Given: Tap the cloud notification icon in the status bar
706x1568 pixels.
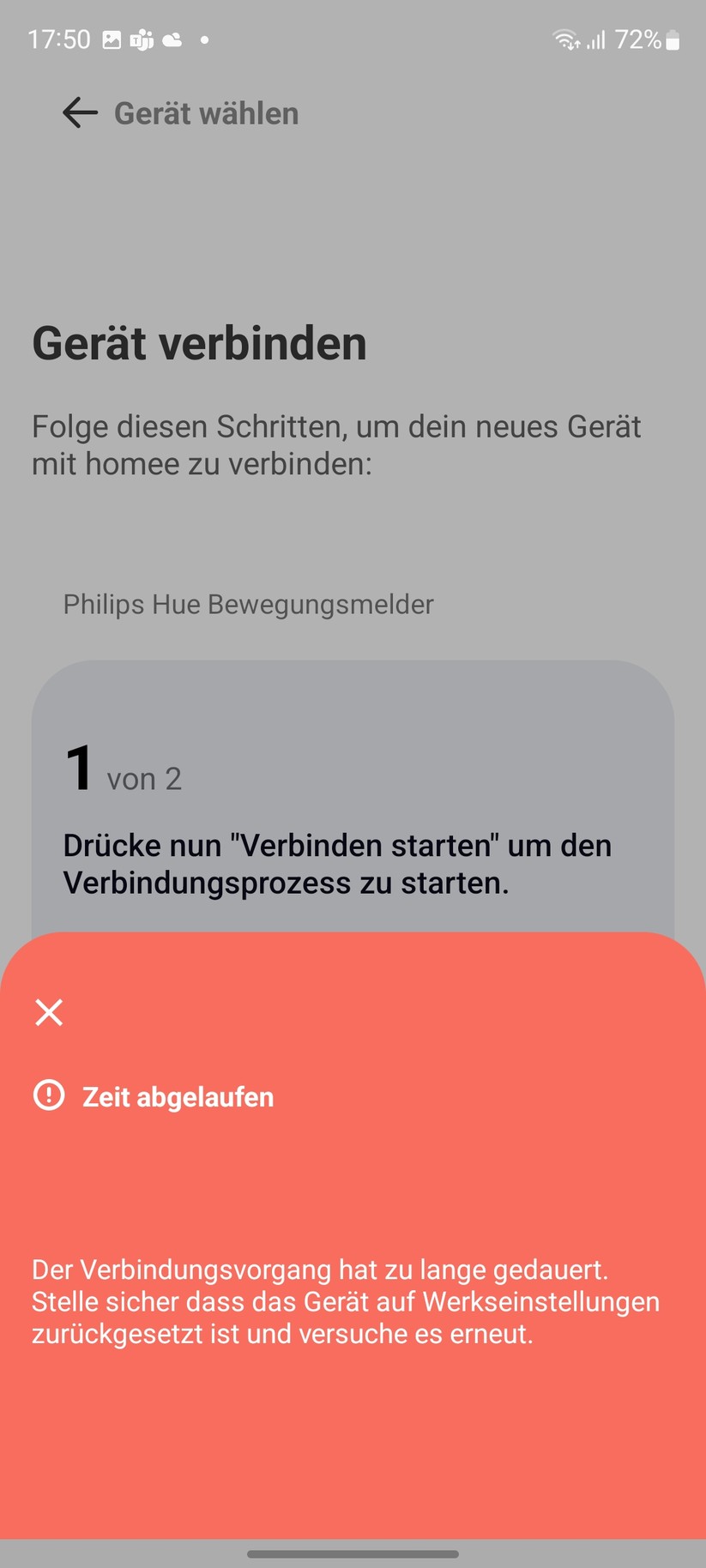Looking at the screenshot, I should (x=172, y=39).
